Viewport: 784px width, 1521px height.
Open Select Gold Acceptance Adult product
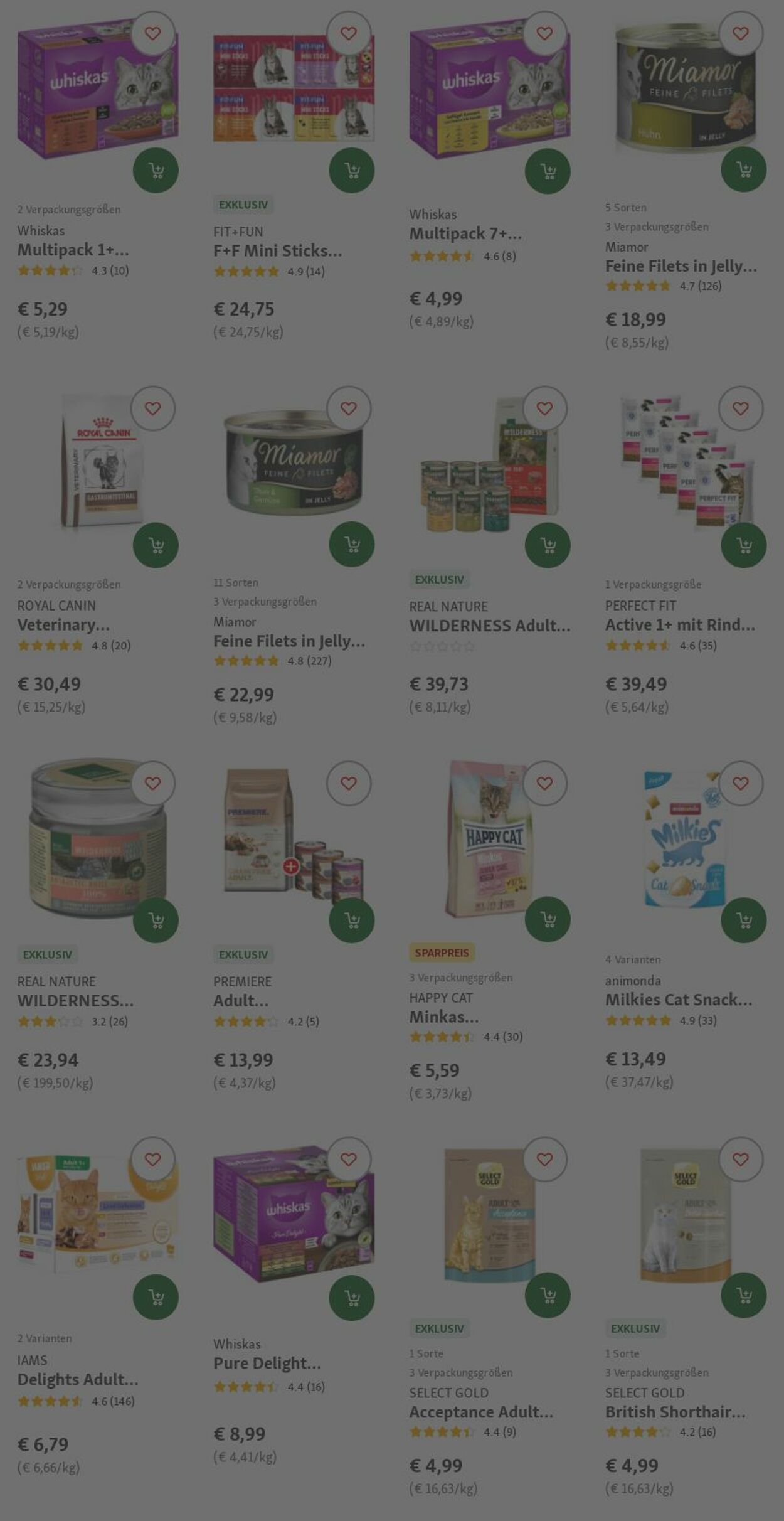pos(480,1412)
